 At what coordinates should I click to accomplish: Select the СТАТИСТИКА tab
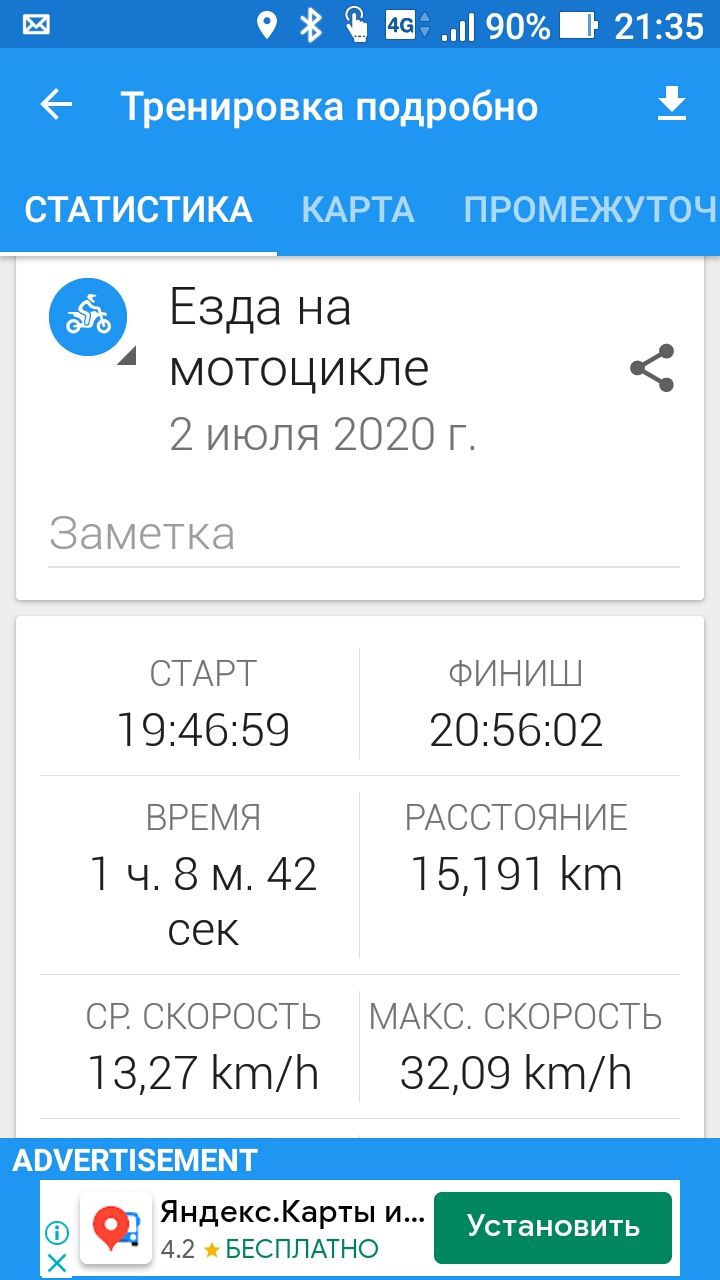pyautogui.click(x=138, y=210)
